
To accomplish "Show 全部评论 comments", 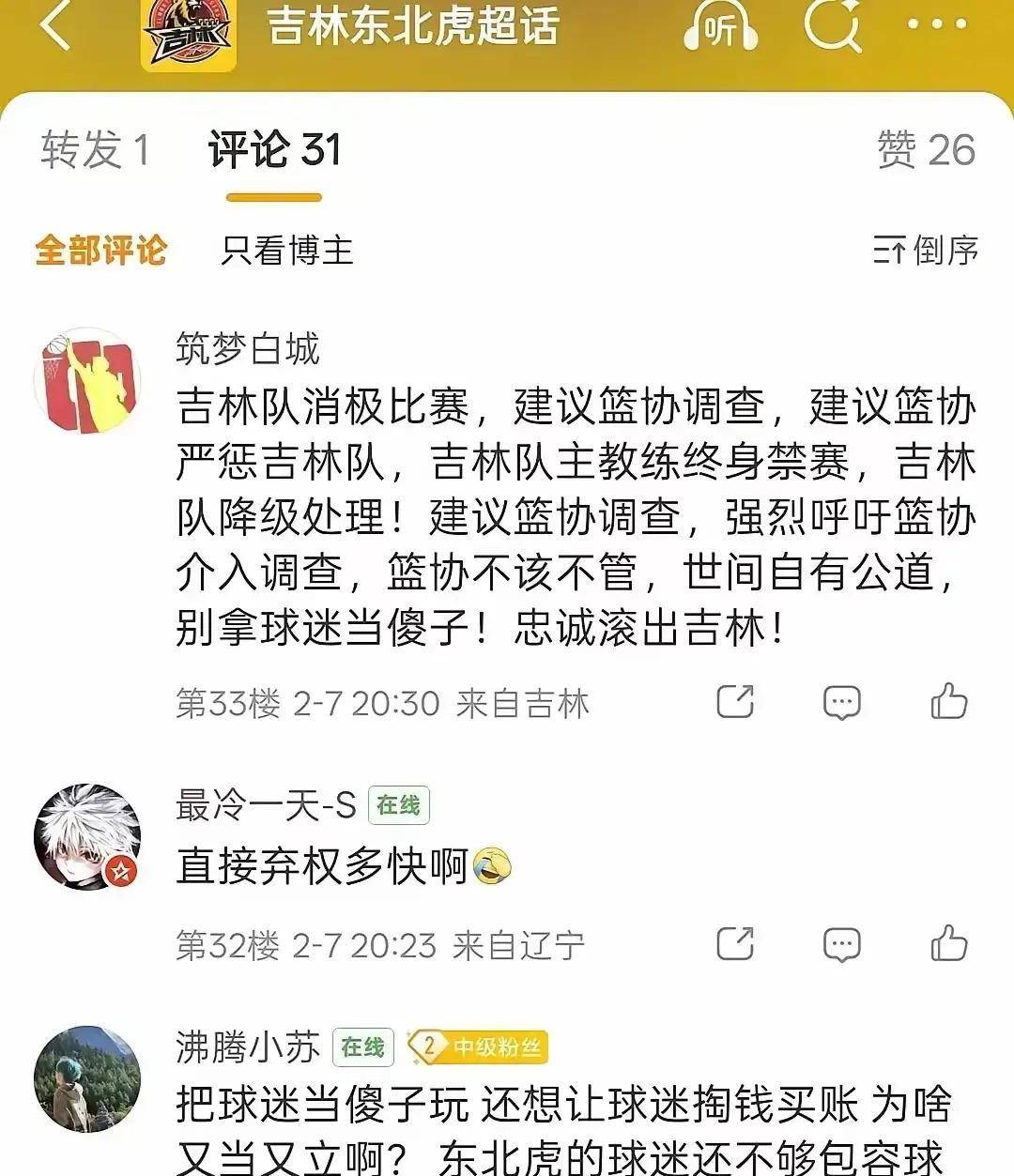I will (100, 251).
